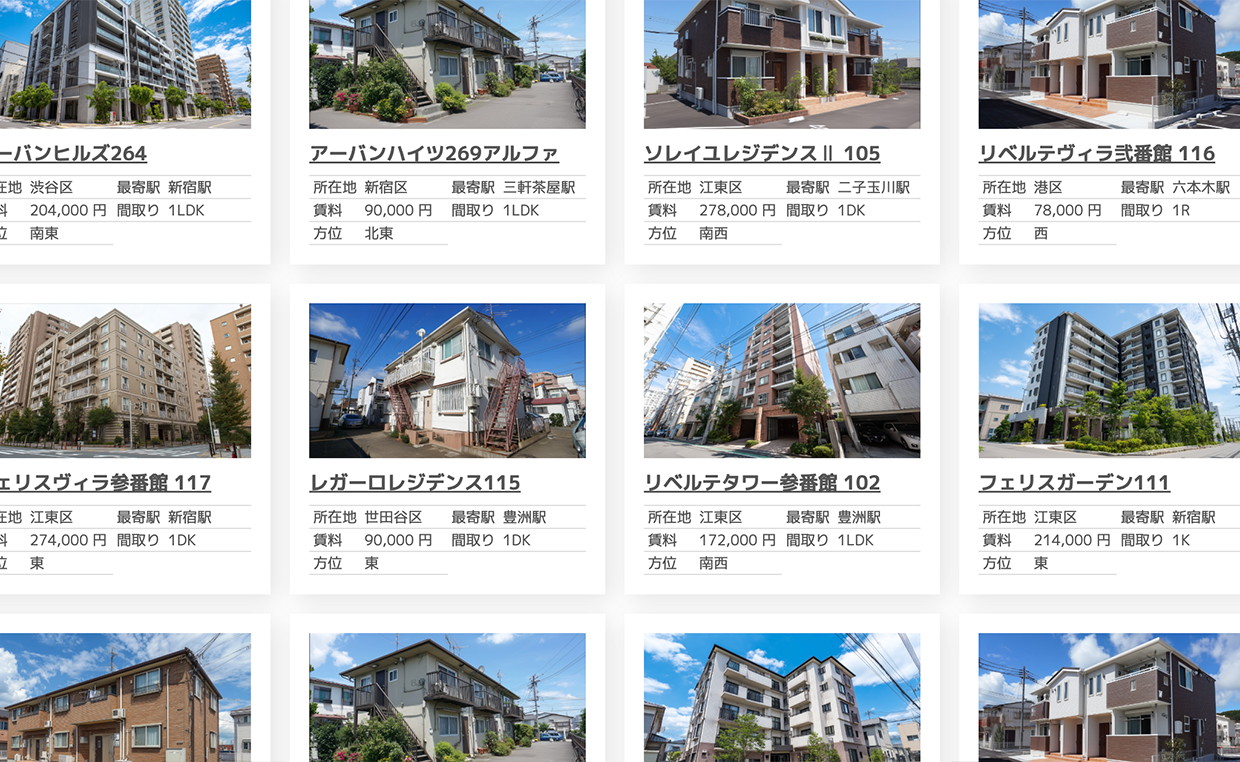The image size is (1240, 762).
Task: Open the リベルテヴィラ弐番館 116 link
Action: pos(1096,153)
